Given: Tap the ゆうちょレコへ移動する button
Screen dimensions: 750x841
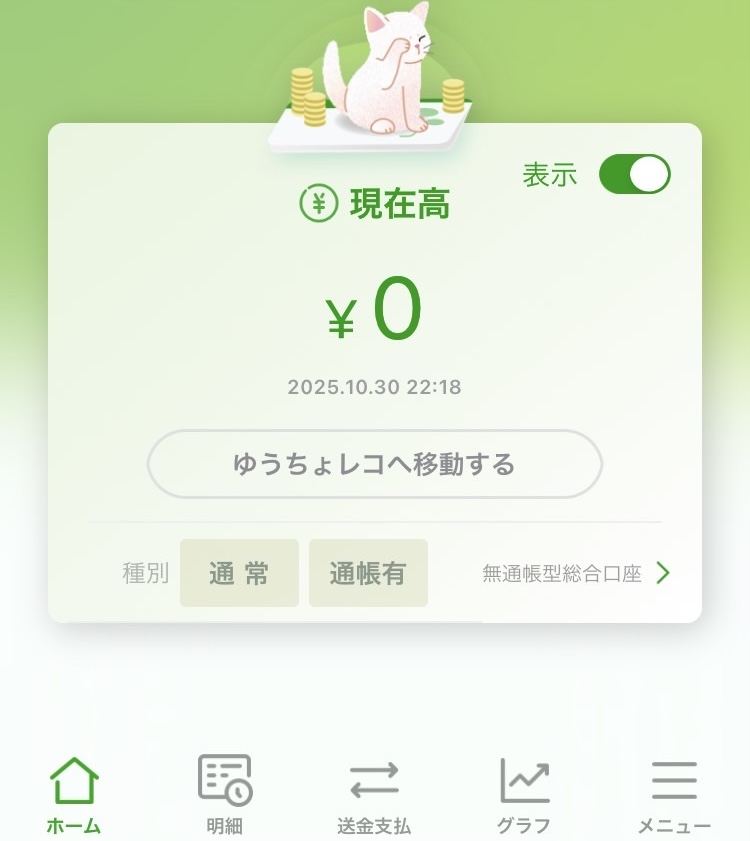Looking at the screenshot, I should point(374,464).
